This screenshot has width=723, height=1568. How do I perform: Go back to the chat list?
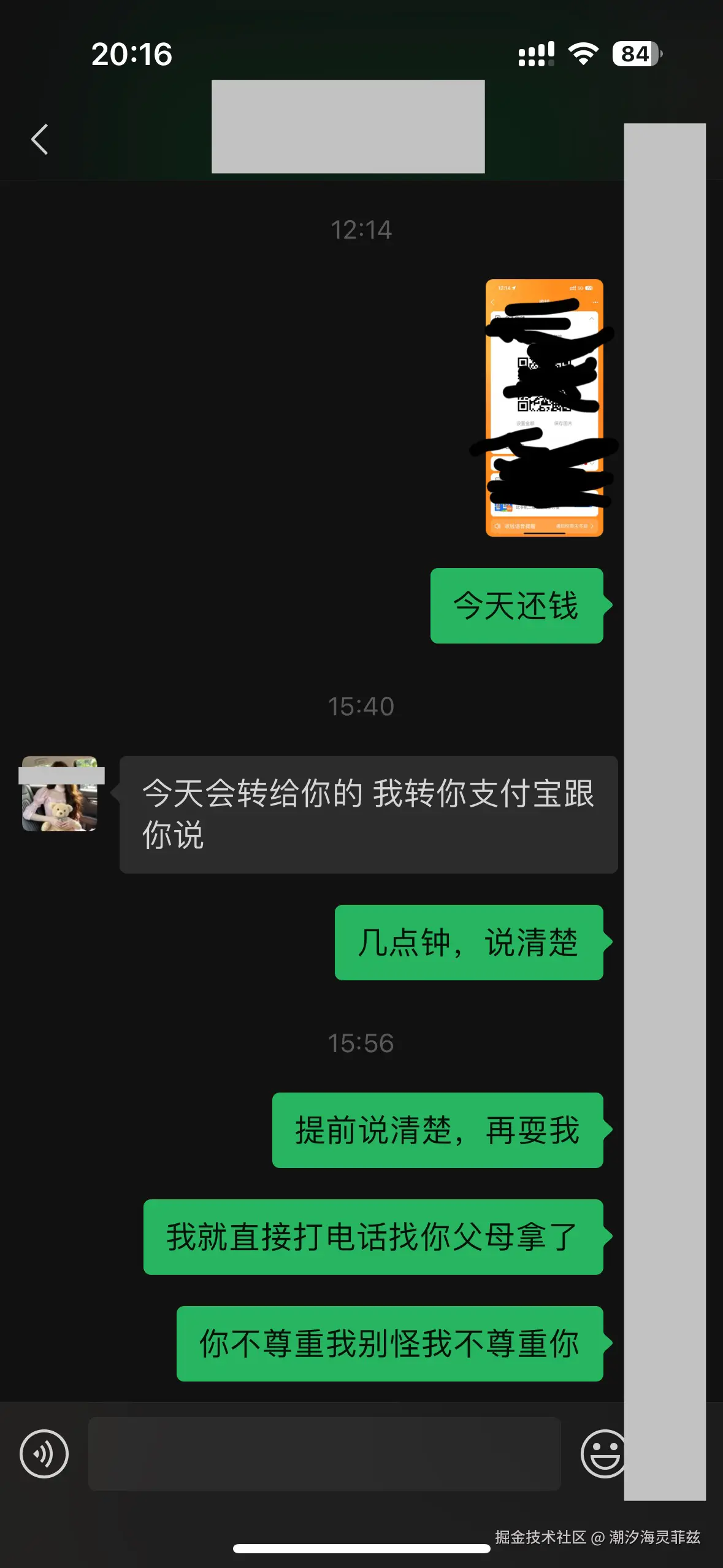[40, 139]
